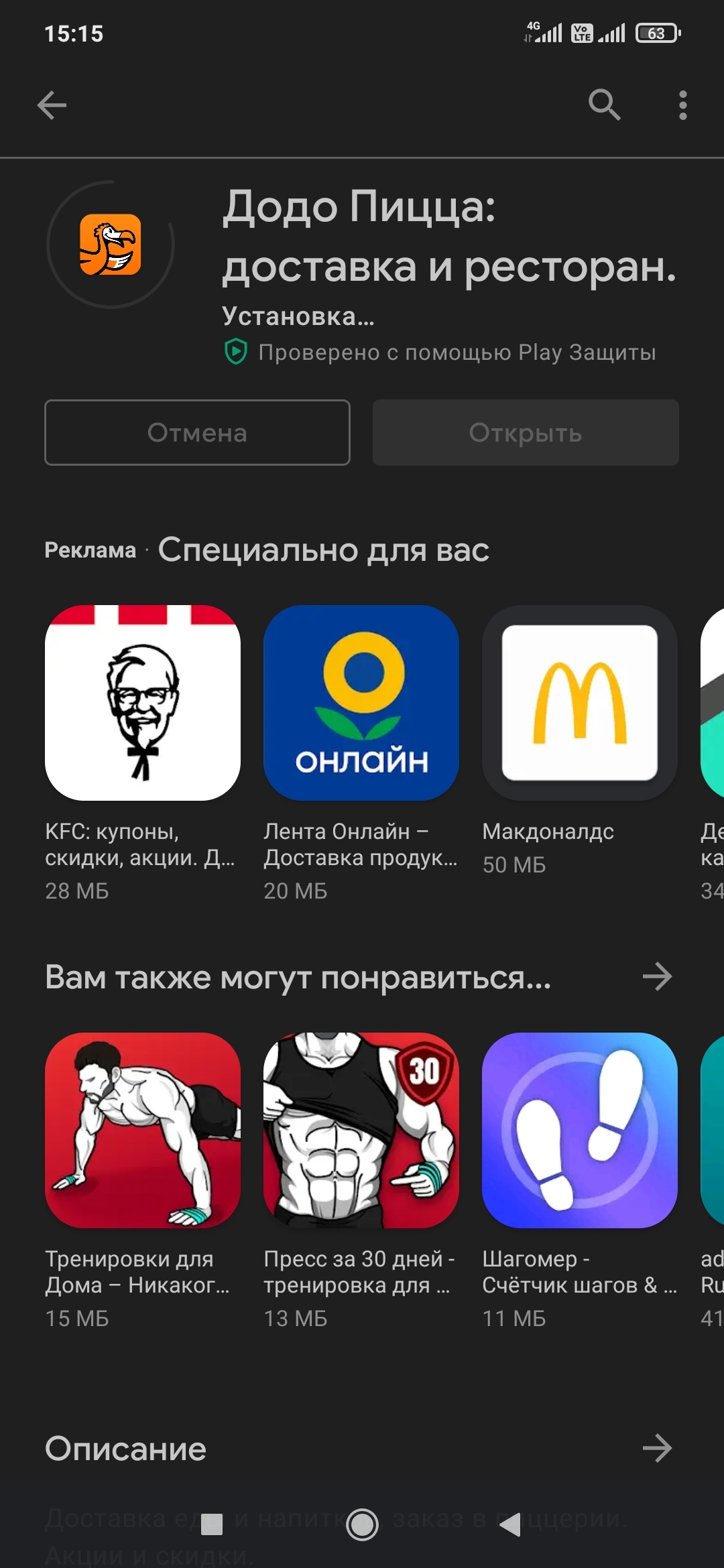Open recent apps with the square button
This screenshot has width=724, height=1568.
pyautogui.click(x=212, y=1524)
